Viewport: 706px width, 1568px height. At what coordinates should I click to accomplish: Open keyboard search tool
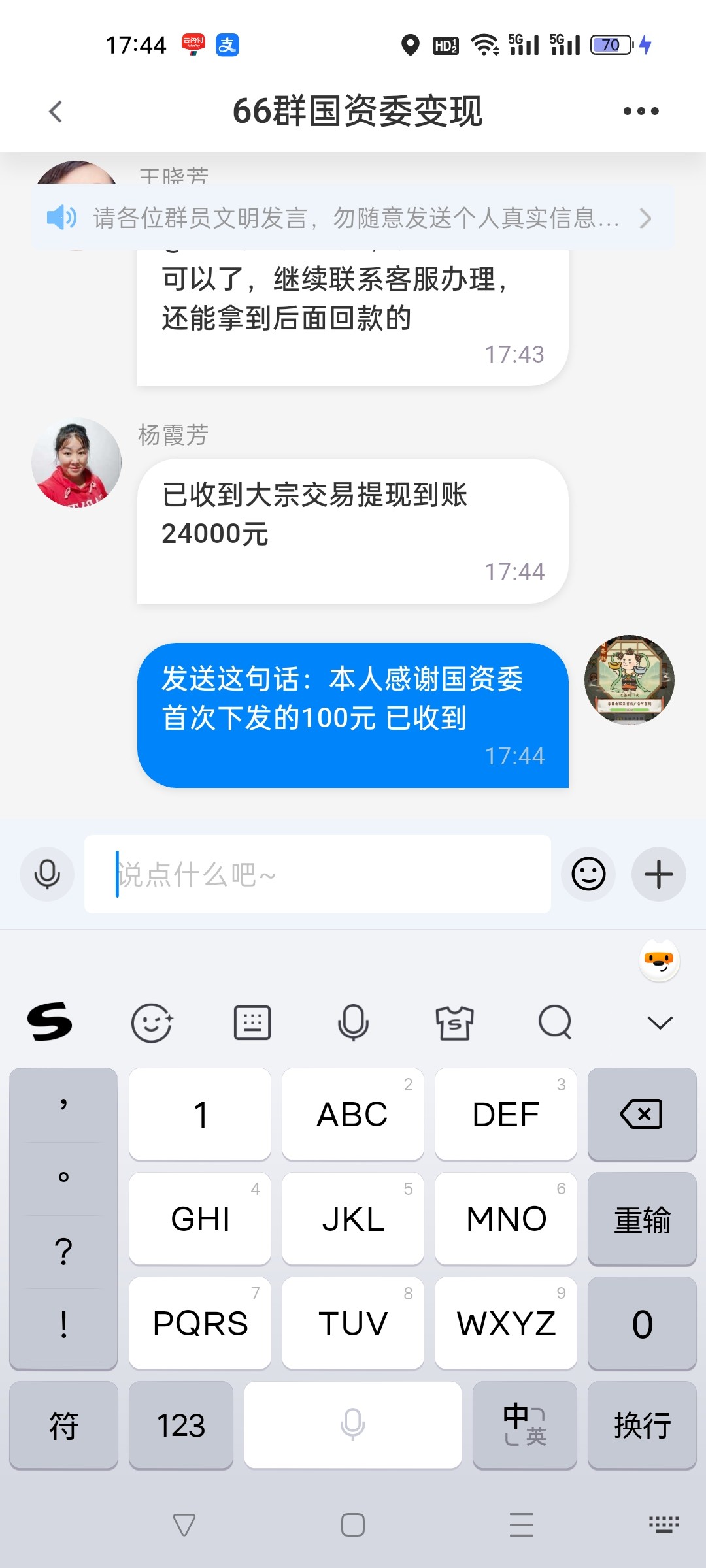pyautogui.click(x=555, y=1022)
